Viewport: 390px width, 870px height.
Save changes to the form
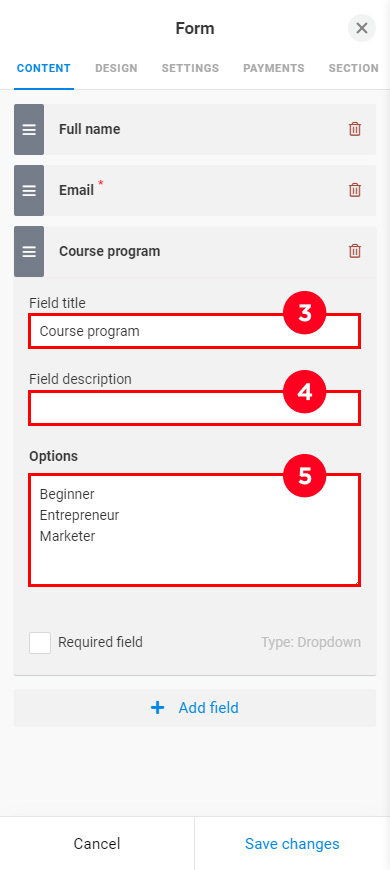292,844
